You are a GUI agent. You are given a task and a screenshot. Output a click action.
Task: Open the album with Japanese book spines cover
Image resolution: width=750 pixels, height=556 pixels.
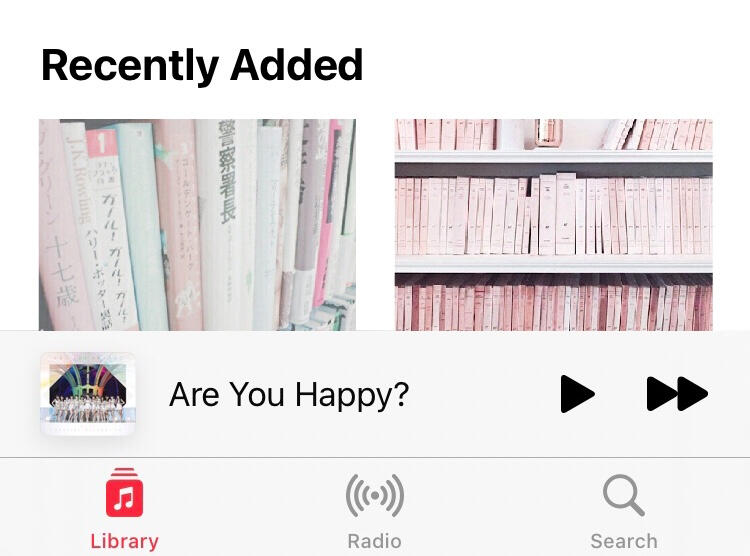(197, 224)
